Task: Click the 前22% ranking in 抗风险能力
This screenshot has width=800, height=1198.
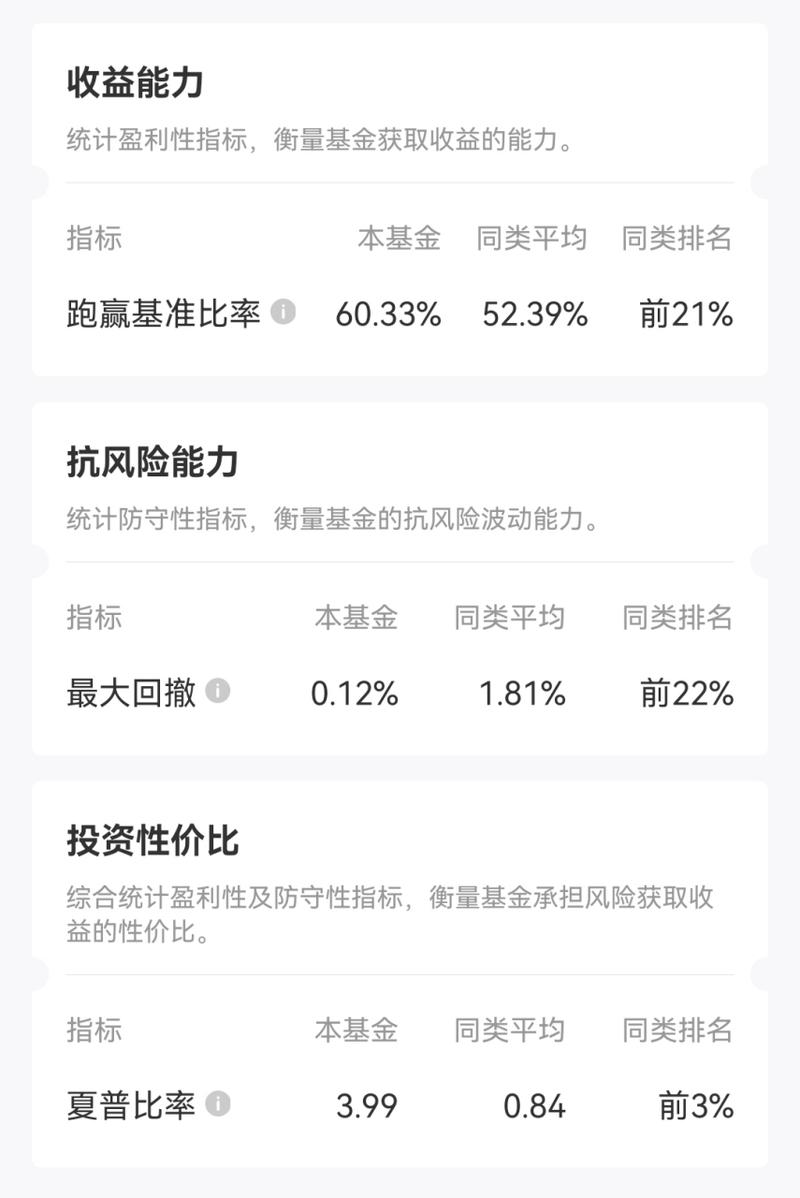Action: pyautogui.click(x=687, y=691)
